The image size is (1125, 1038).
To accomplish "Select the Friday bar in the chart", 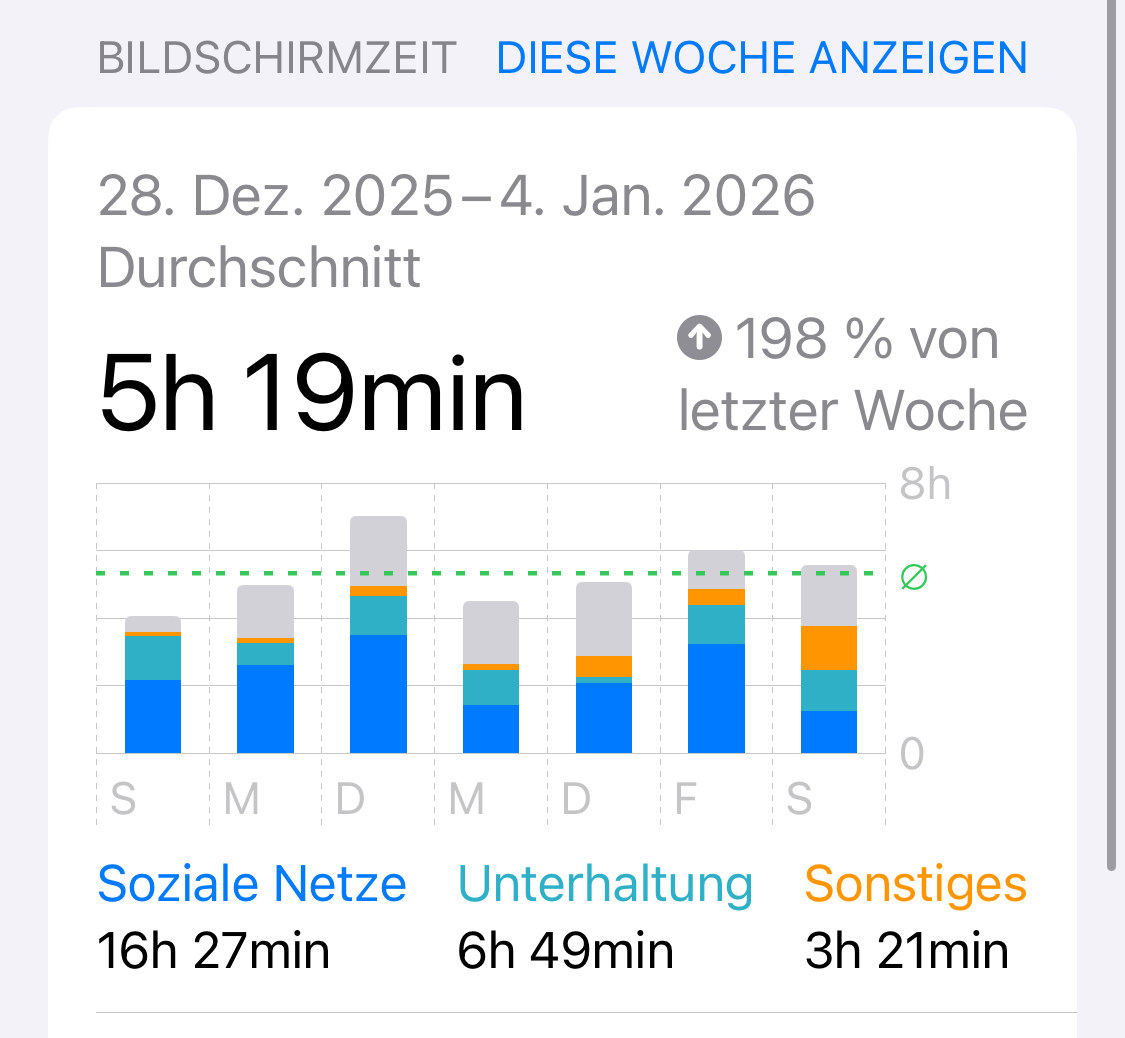I will (716, 651).
